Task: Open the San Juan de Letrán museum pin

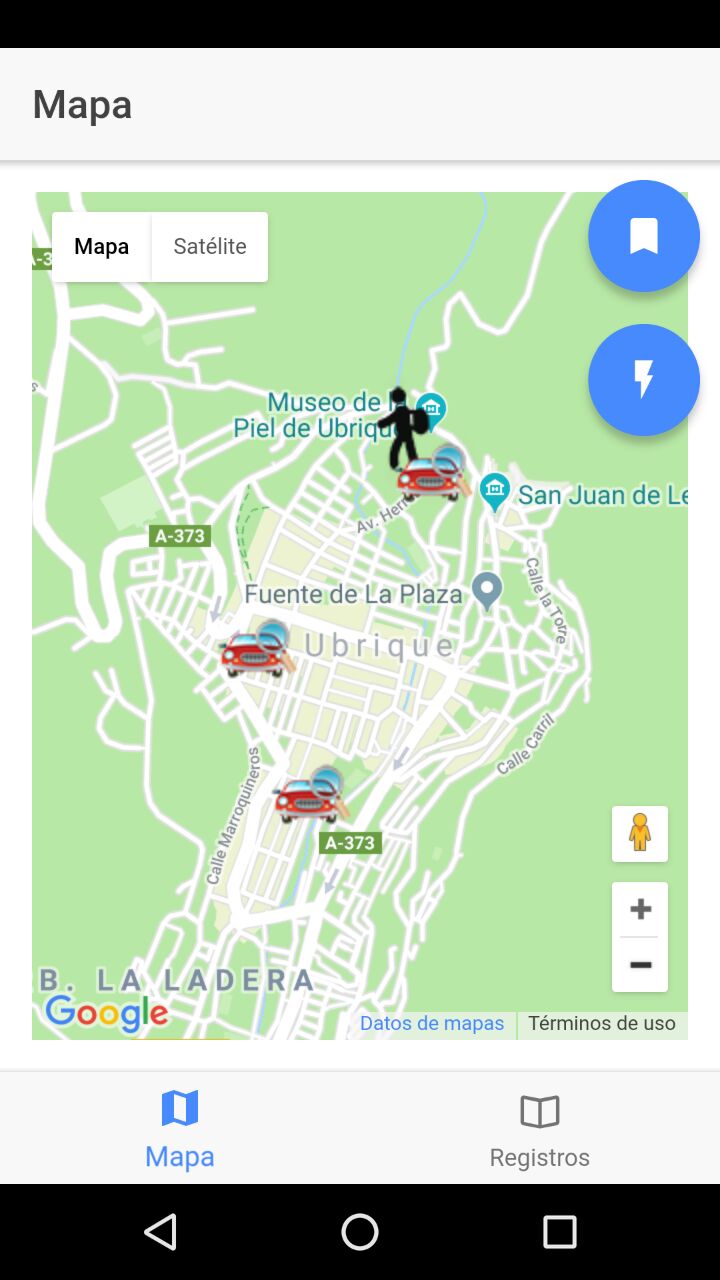Action: pyautogui.click(x=494, y=490)
